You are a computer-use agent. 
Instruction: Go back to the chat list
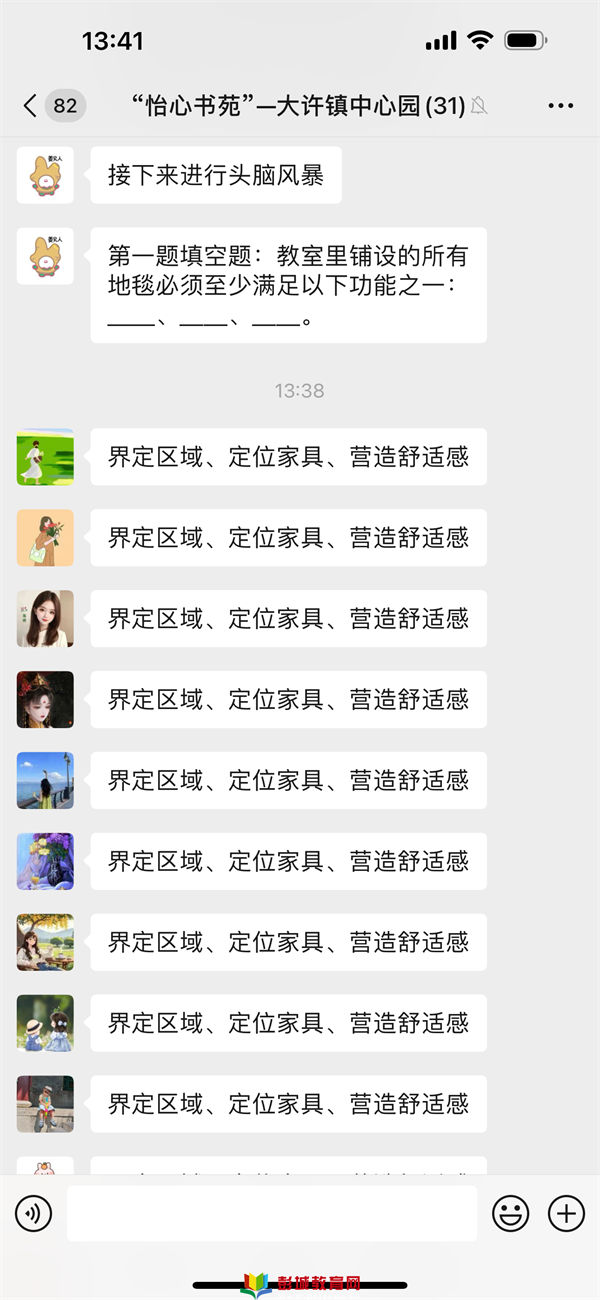click(31, 105)
